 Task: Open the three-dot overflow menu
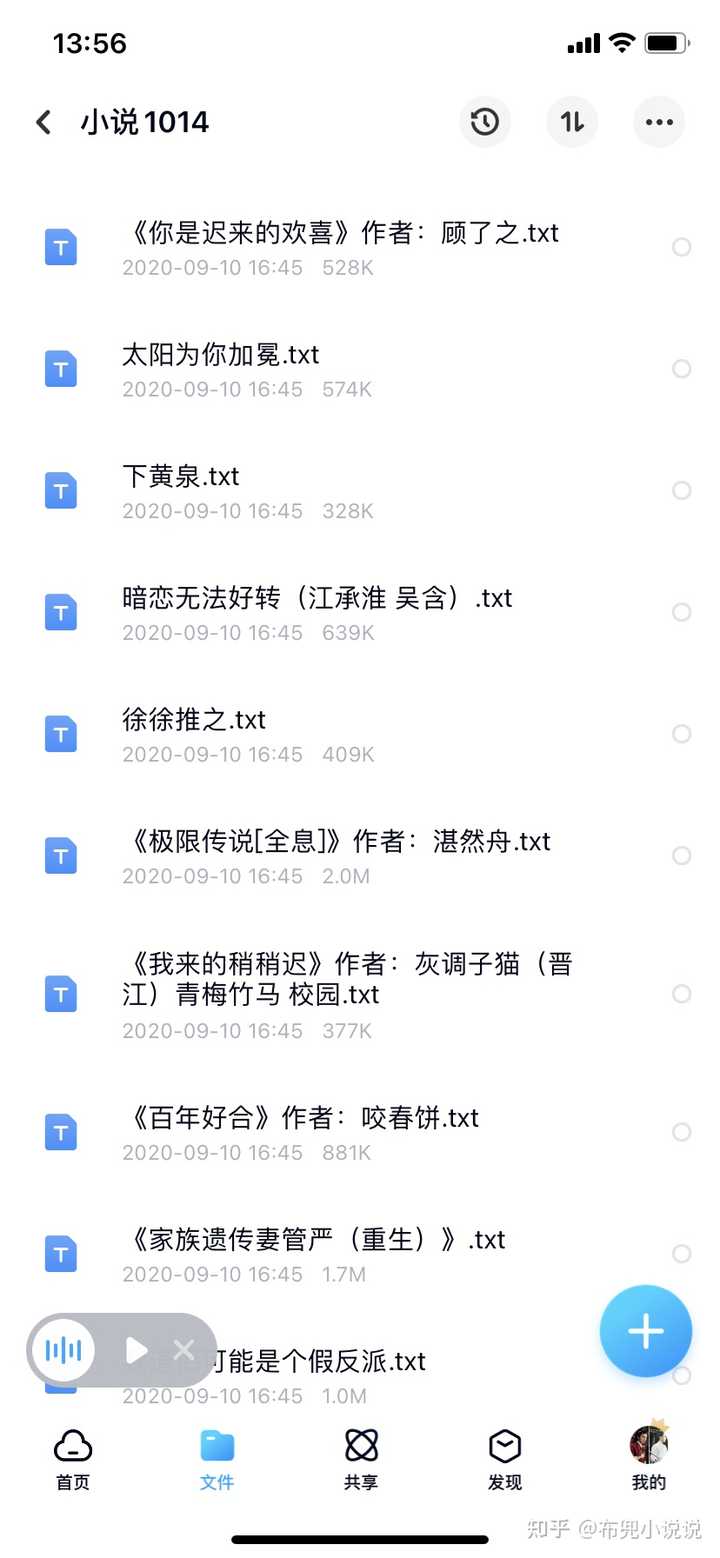coord(659,122)
